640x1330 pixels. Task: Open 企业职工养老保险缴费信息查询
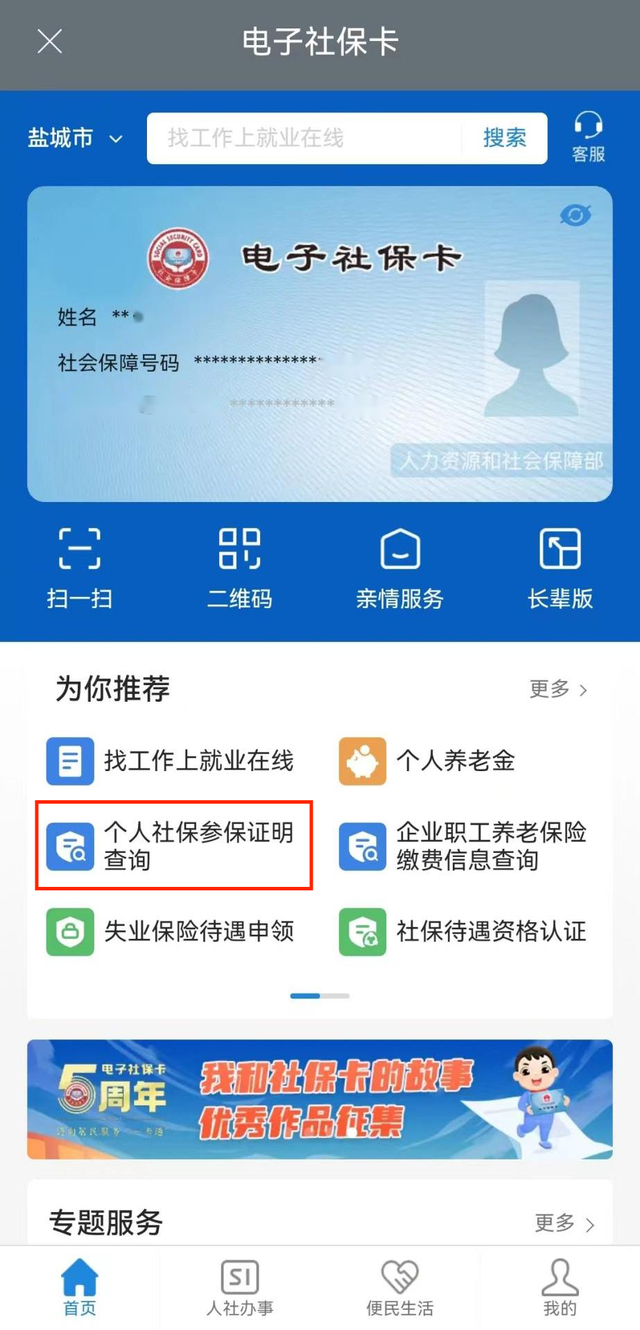tap(463, 846)
